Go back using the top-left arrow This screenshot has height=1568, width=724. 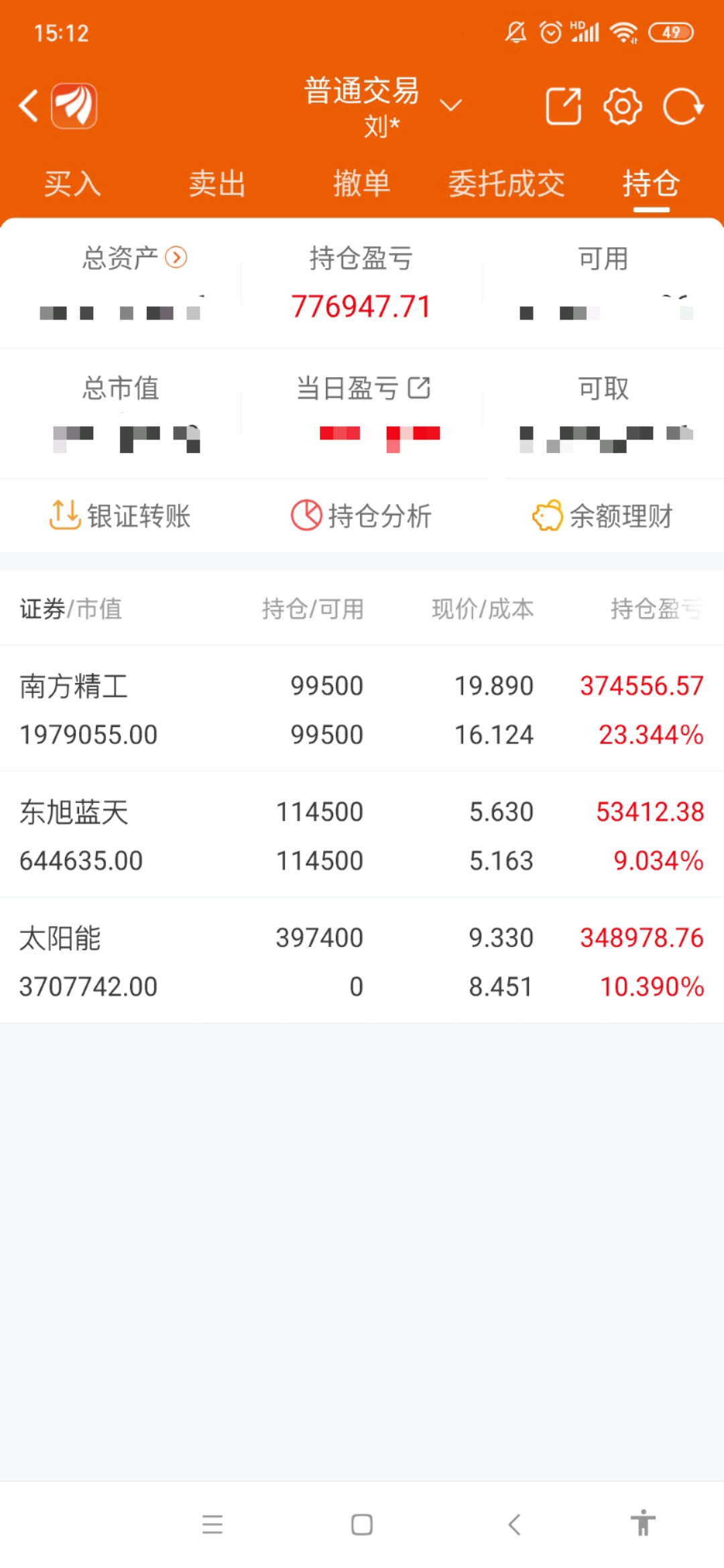[29, 106]
